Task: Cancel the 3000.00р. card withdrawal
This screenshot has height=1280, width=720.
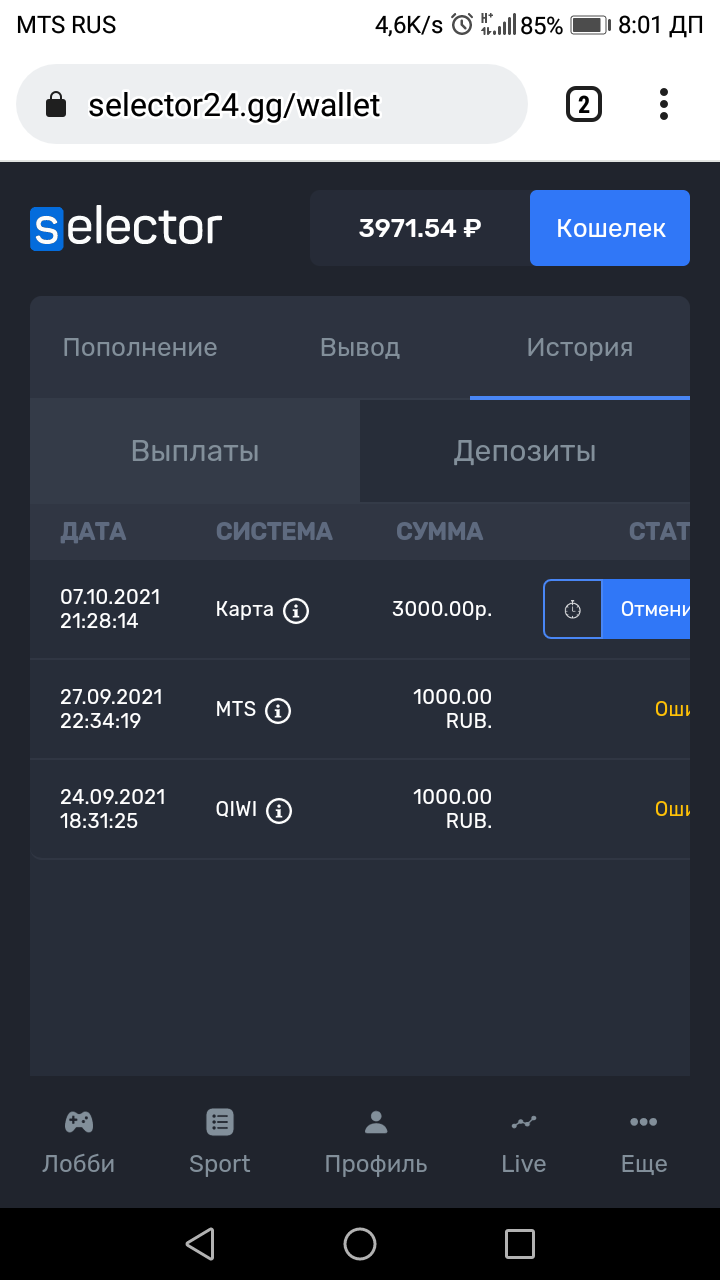Action: coord(646,609)
